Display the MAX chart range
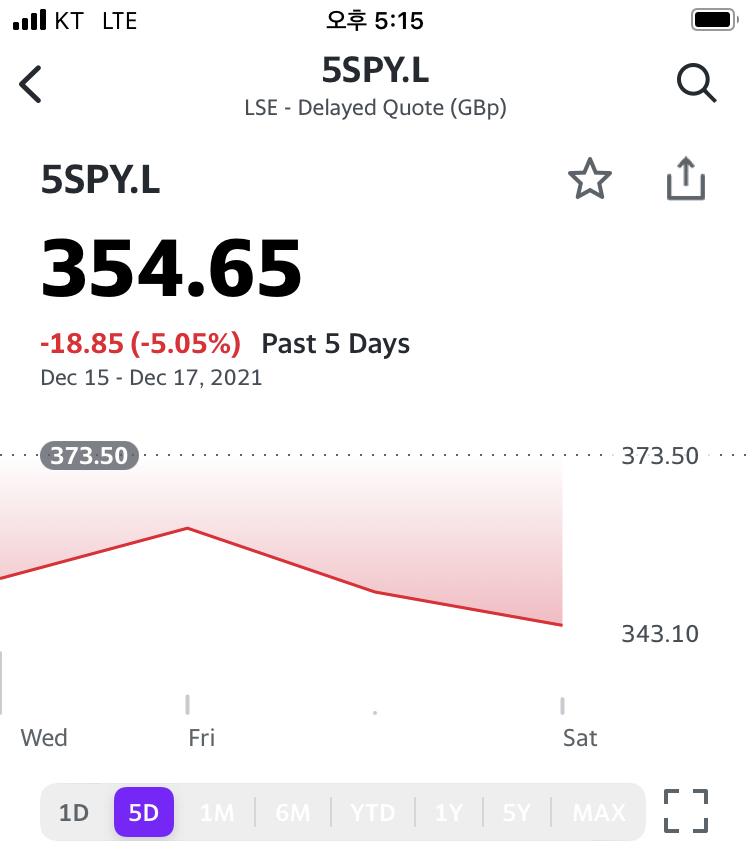Image resolution: width=750 pixels, height=856 pixels. (599, 812)
